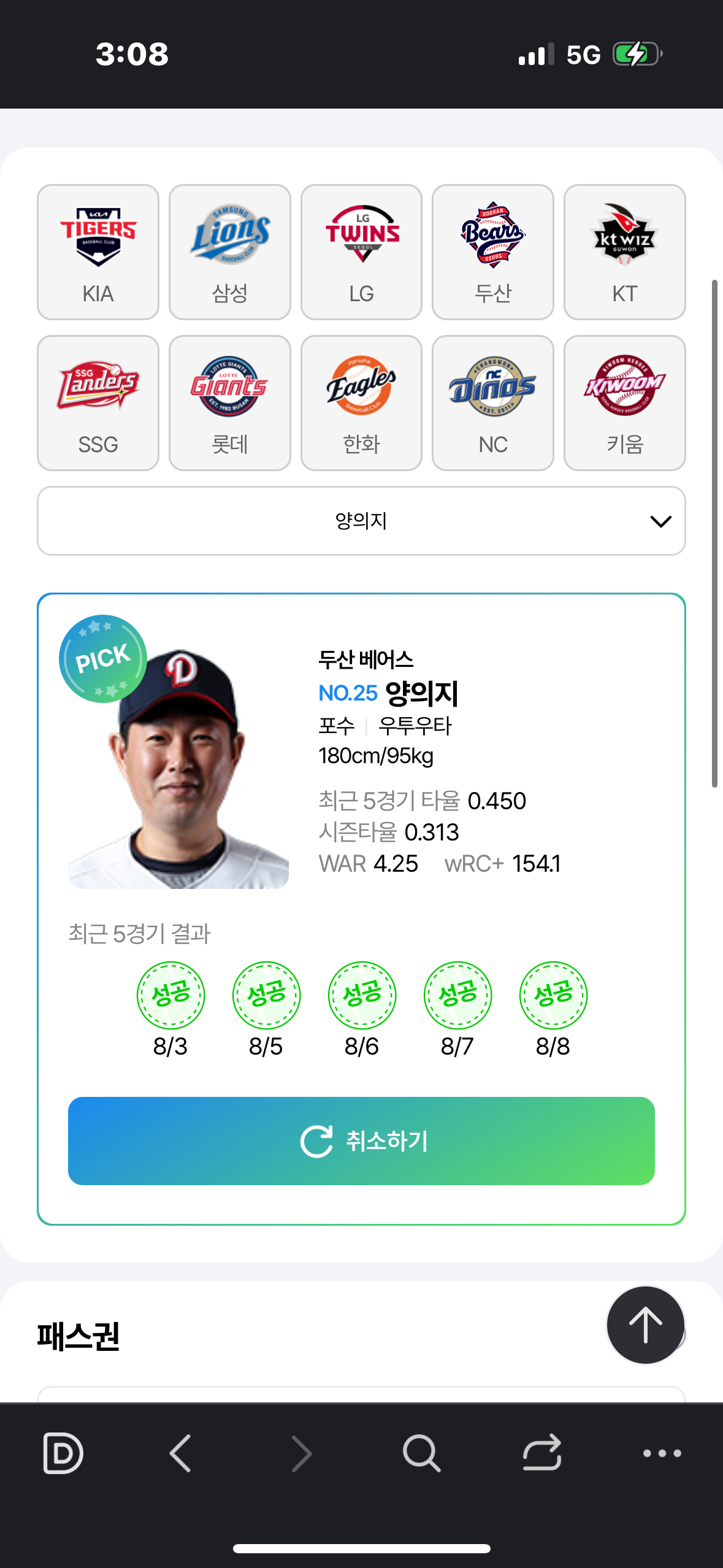723x1568 pixels.
Task: Pick the 한화 Eagles team
Action: point(361,403)
